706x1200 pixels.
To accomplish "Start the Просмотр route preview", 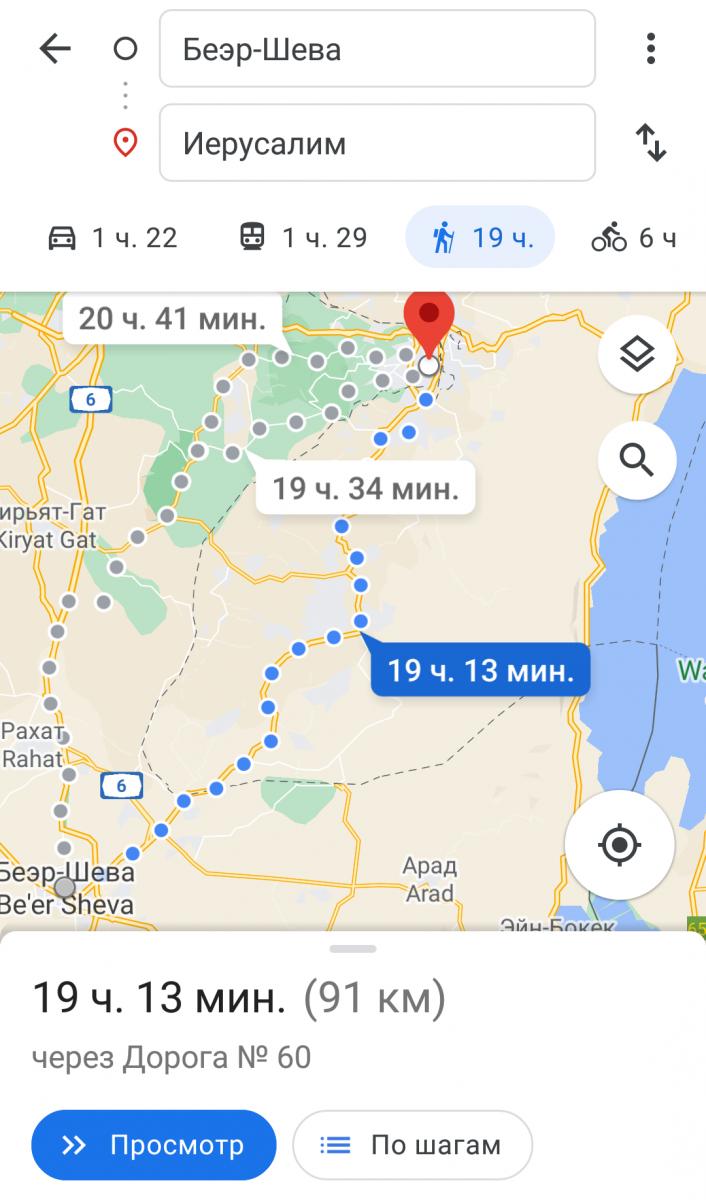I will pyautogui.click(x=153, y=1145).
